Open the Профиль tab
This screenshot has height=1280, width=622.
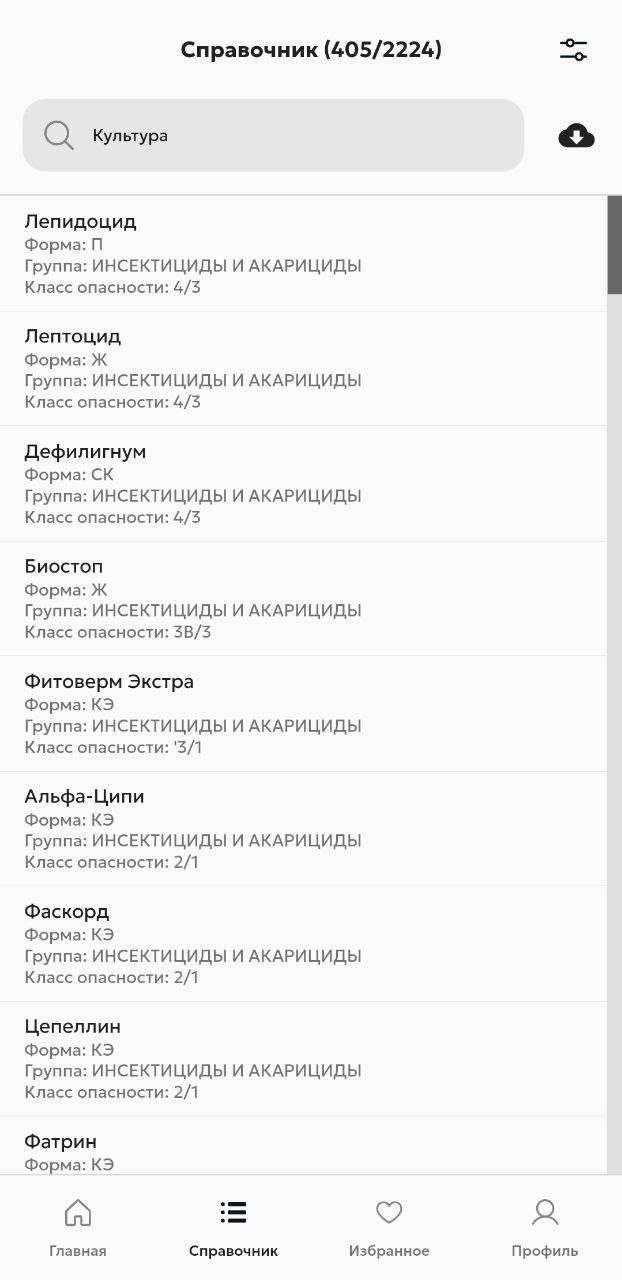pyautogui.click(x=544, y=1228)
